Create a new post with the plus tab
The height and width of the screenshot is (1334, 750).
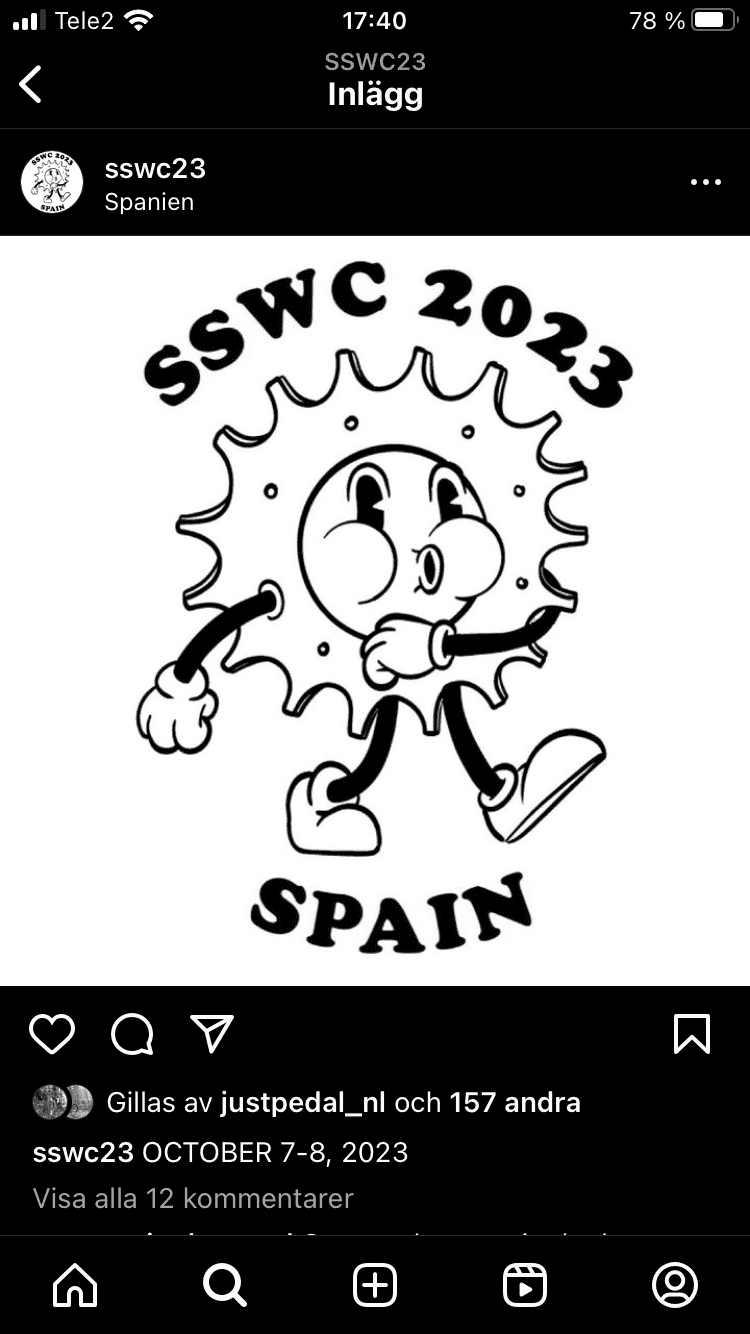pos(375,1285)
